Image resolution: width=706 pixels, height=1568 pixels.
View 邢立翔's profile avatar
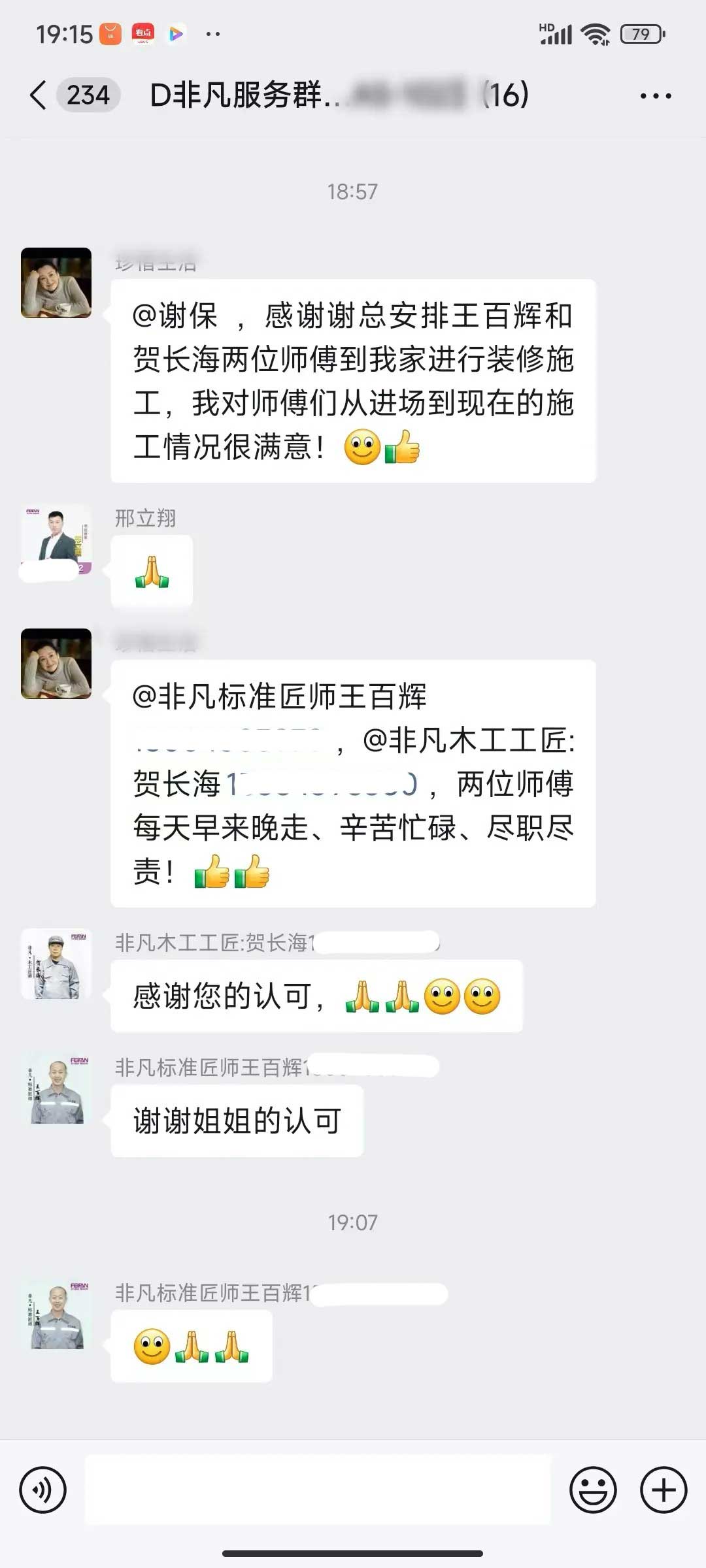56,540
